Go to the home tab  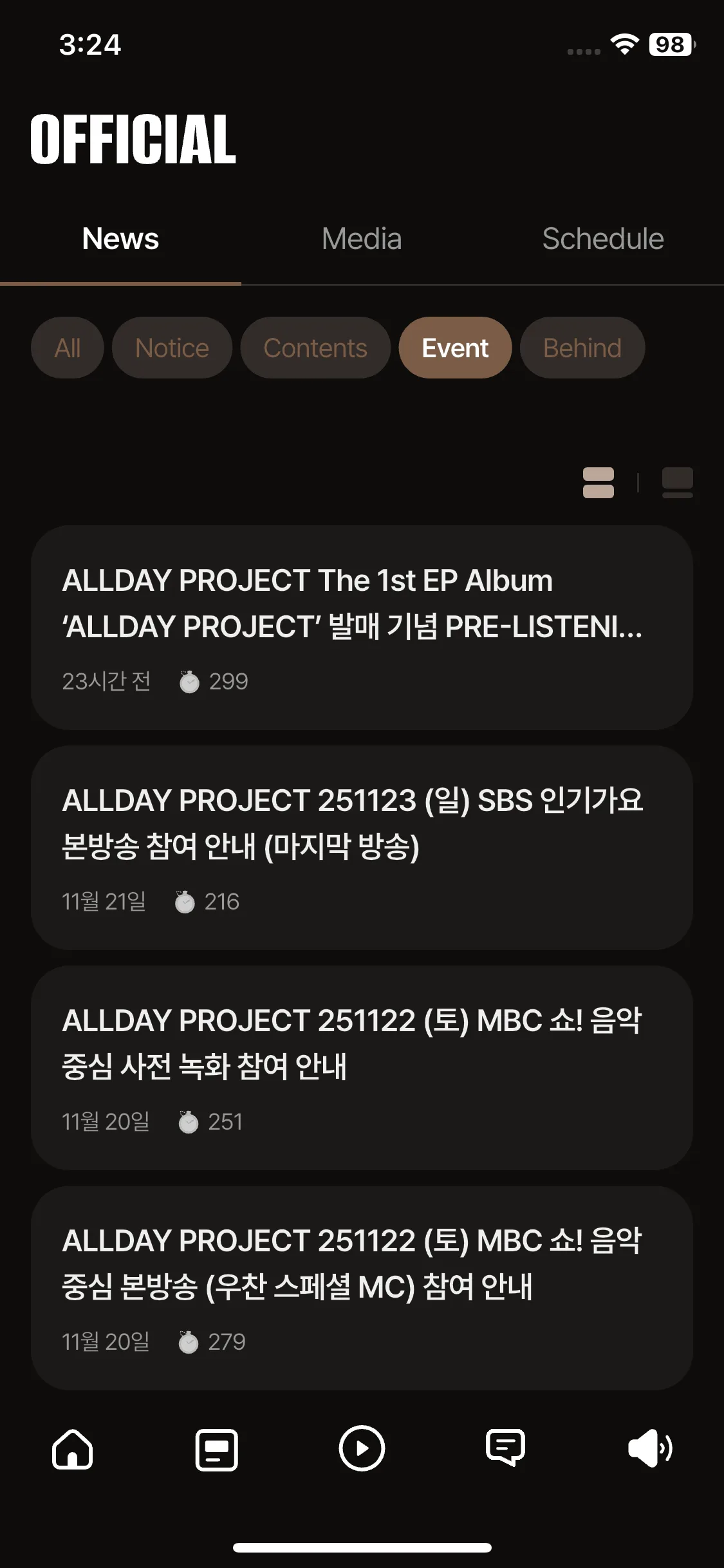click(x=73, y=1450)
